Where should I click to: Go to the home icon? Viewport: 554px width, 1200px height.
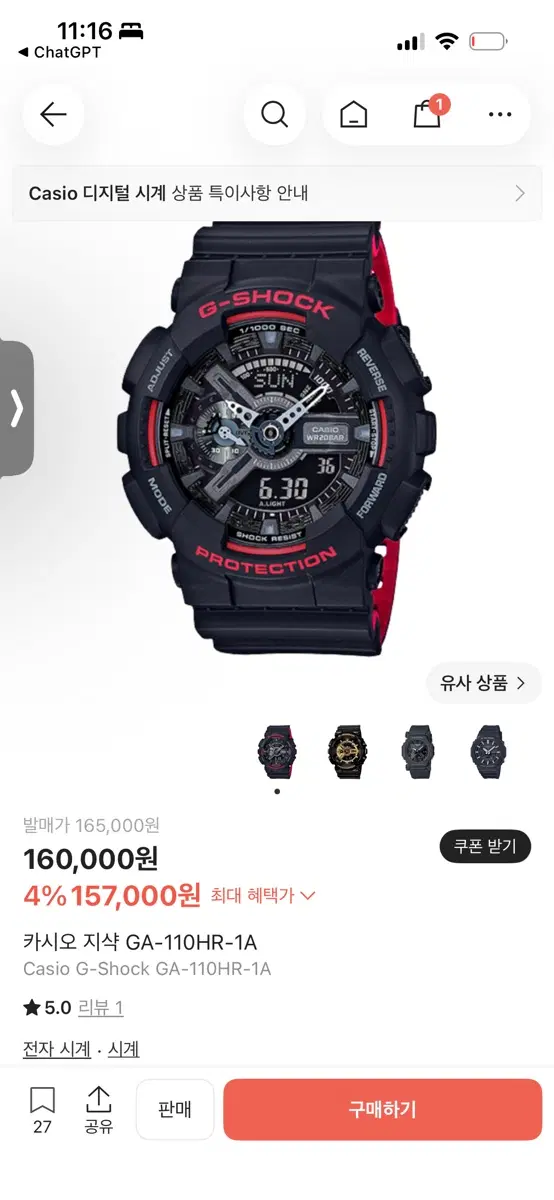tap(353, 115)
